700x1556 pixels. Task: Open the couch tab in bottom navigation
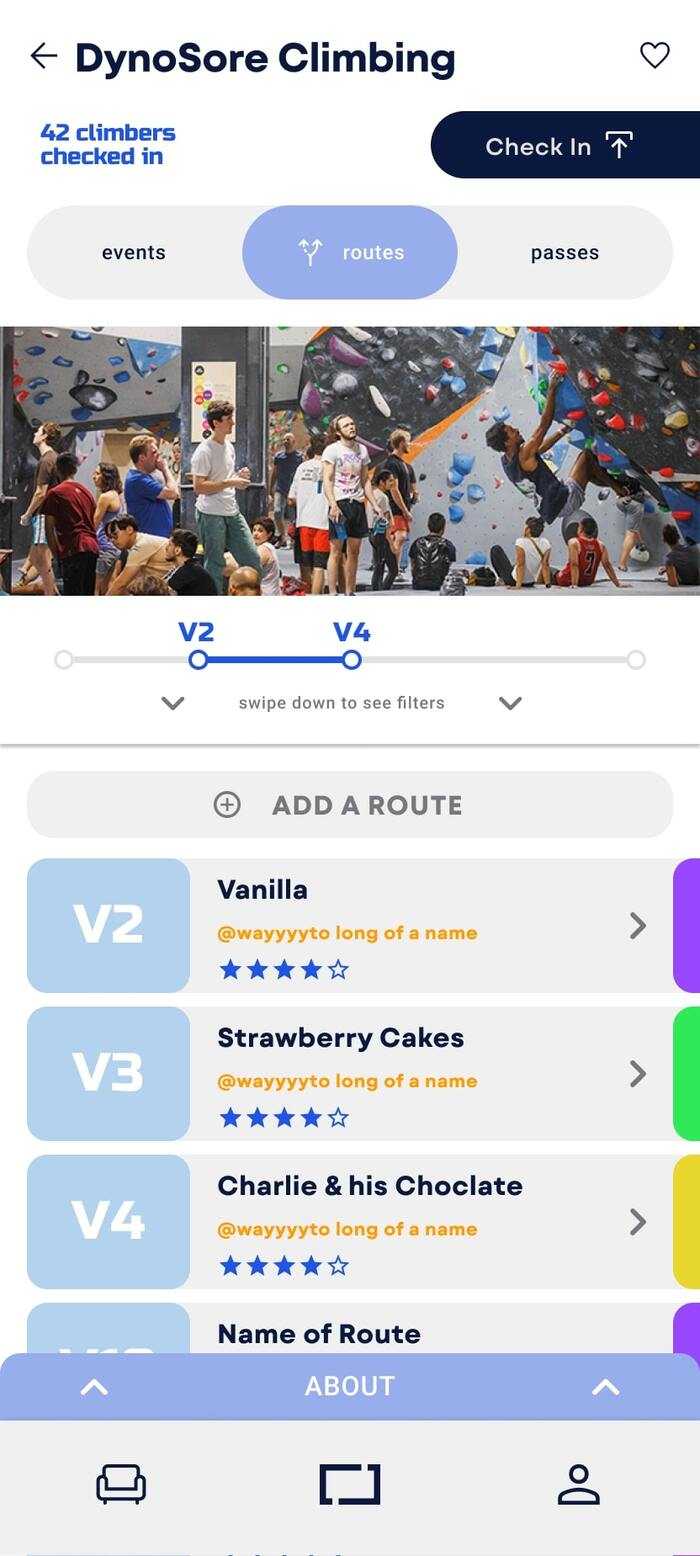pyautogui.click(x=121, y=1484)
